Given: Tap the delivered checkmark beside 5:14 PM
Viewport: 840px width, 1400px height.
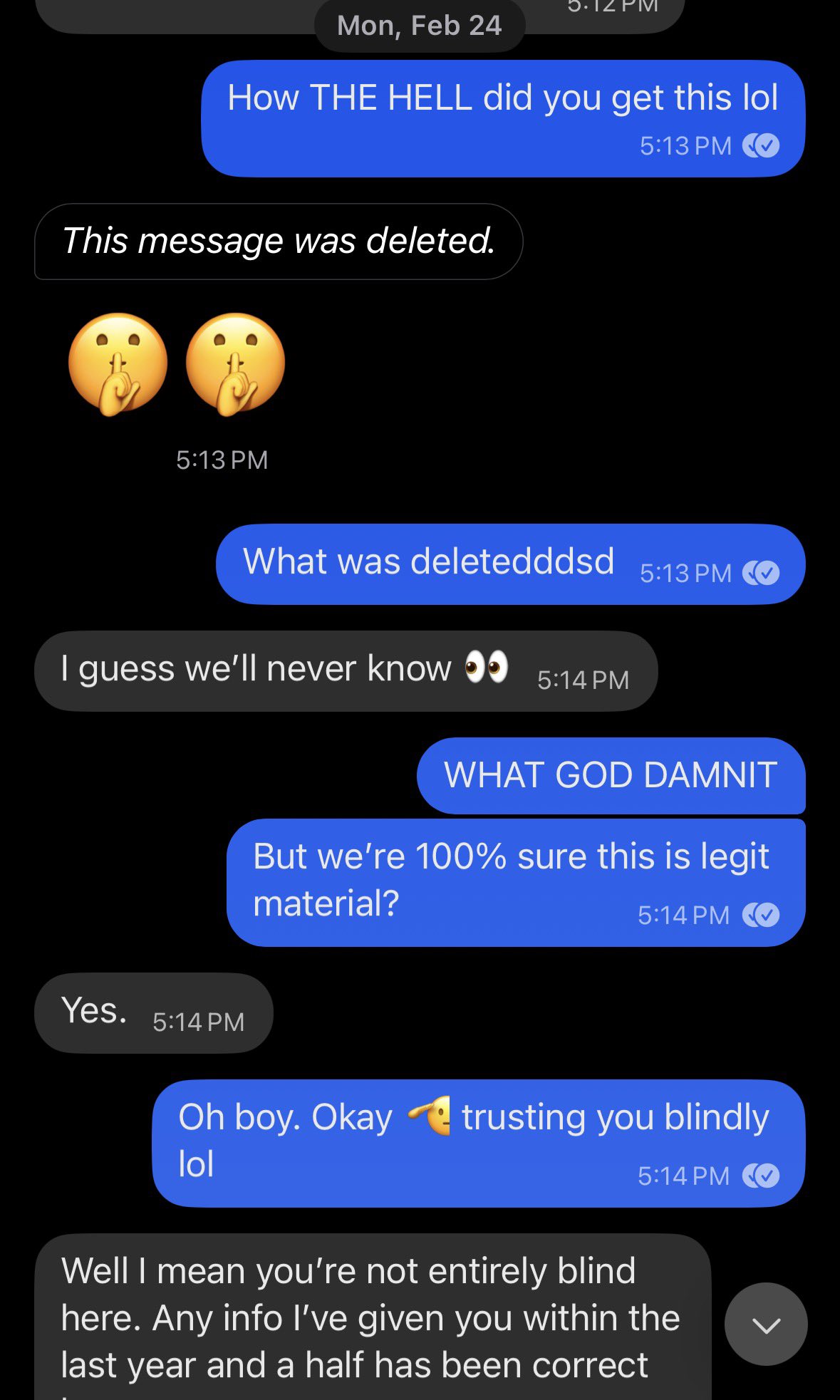Looking at the screenshot, I should (762, 914).
